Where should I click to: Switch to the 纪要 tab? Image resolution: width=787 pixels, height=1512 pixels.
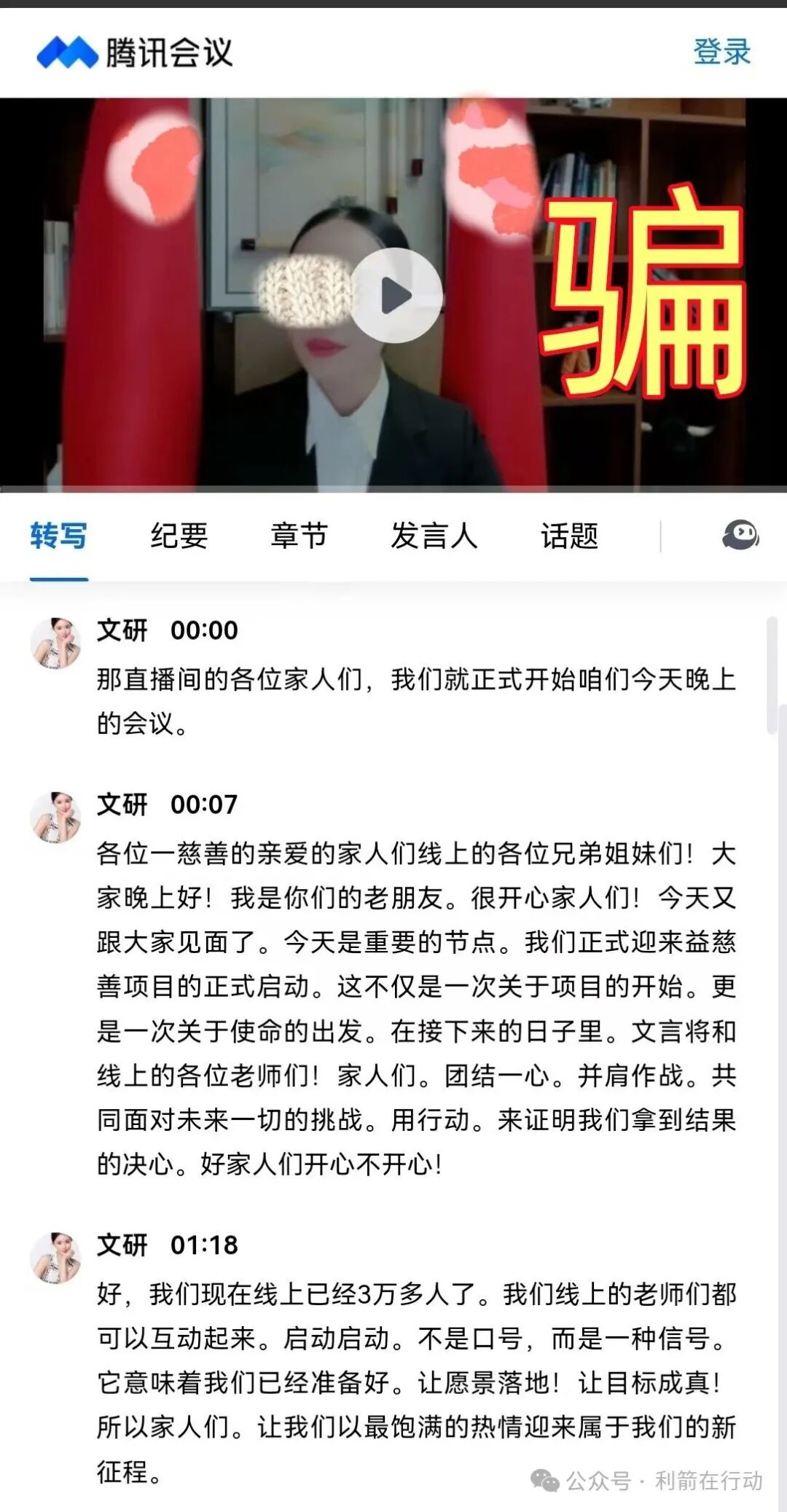[x=179, y=536]
